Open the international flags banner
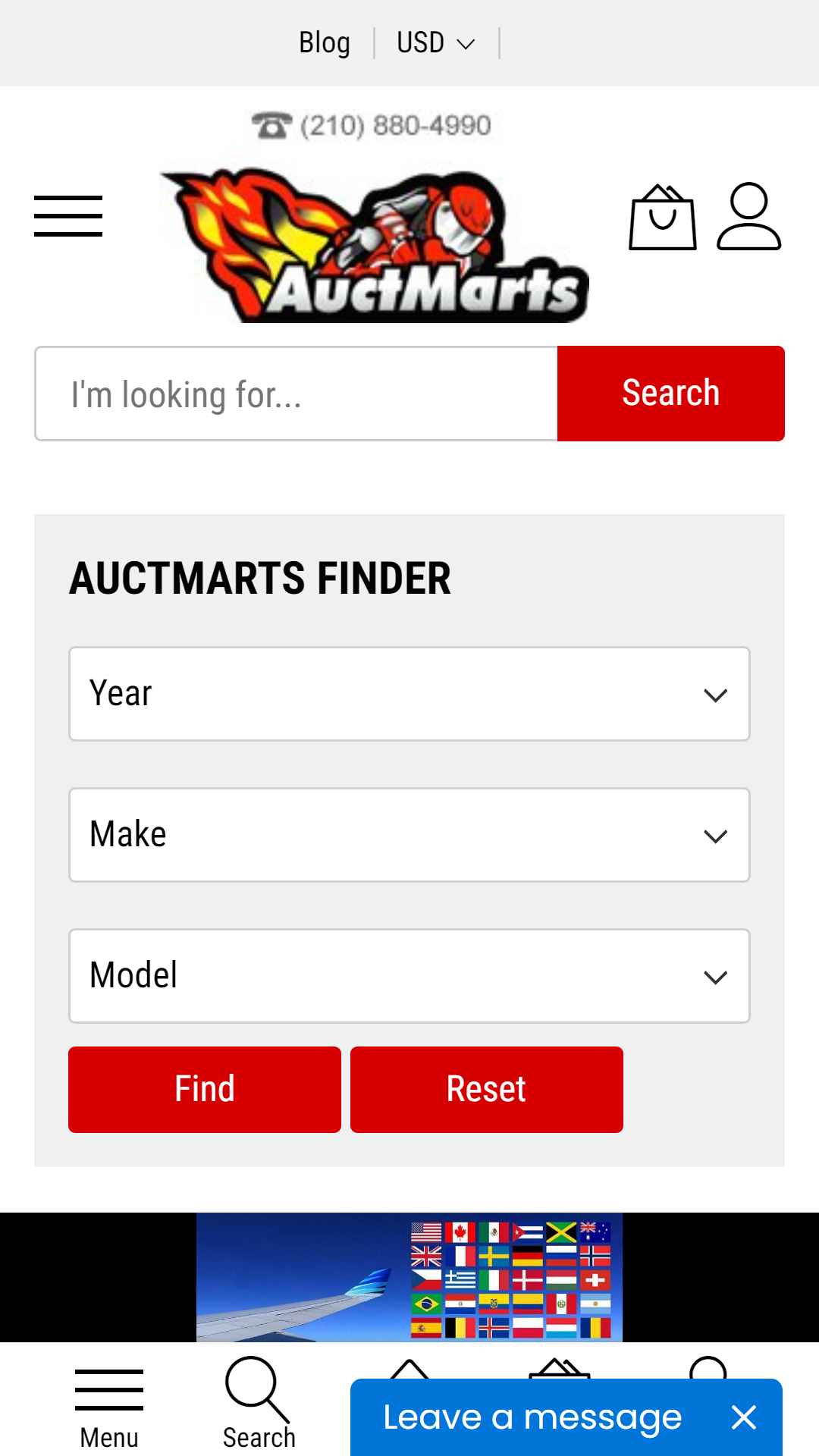The image size is (819, 1456). click(409, 1277)
